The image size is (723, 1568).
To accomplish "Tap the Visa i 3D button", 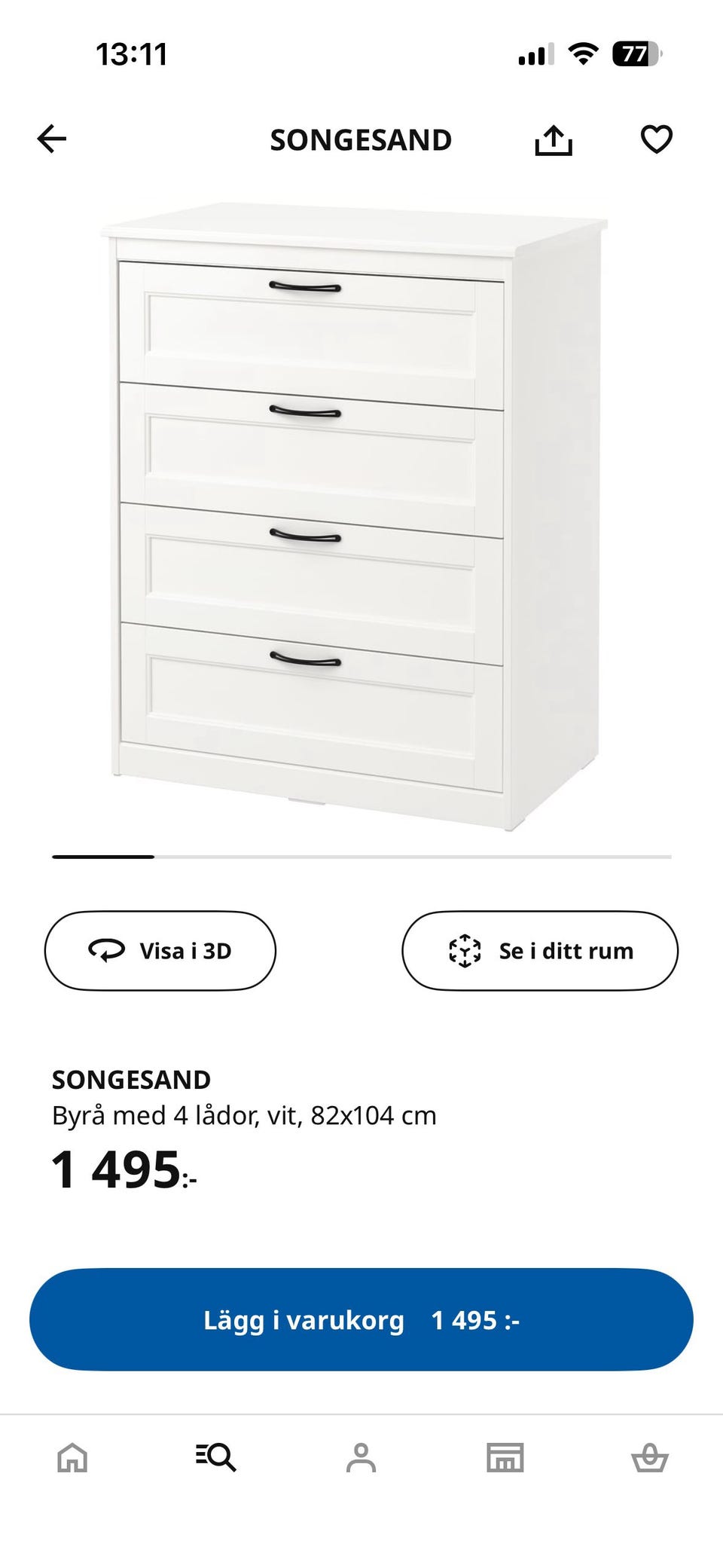I will (160, 950).
